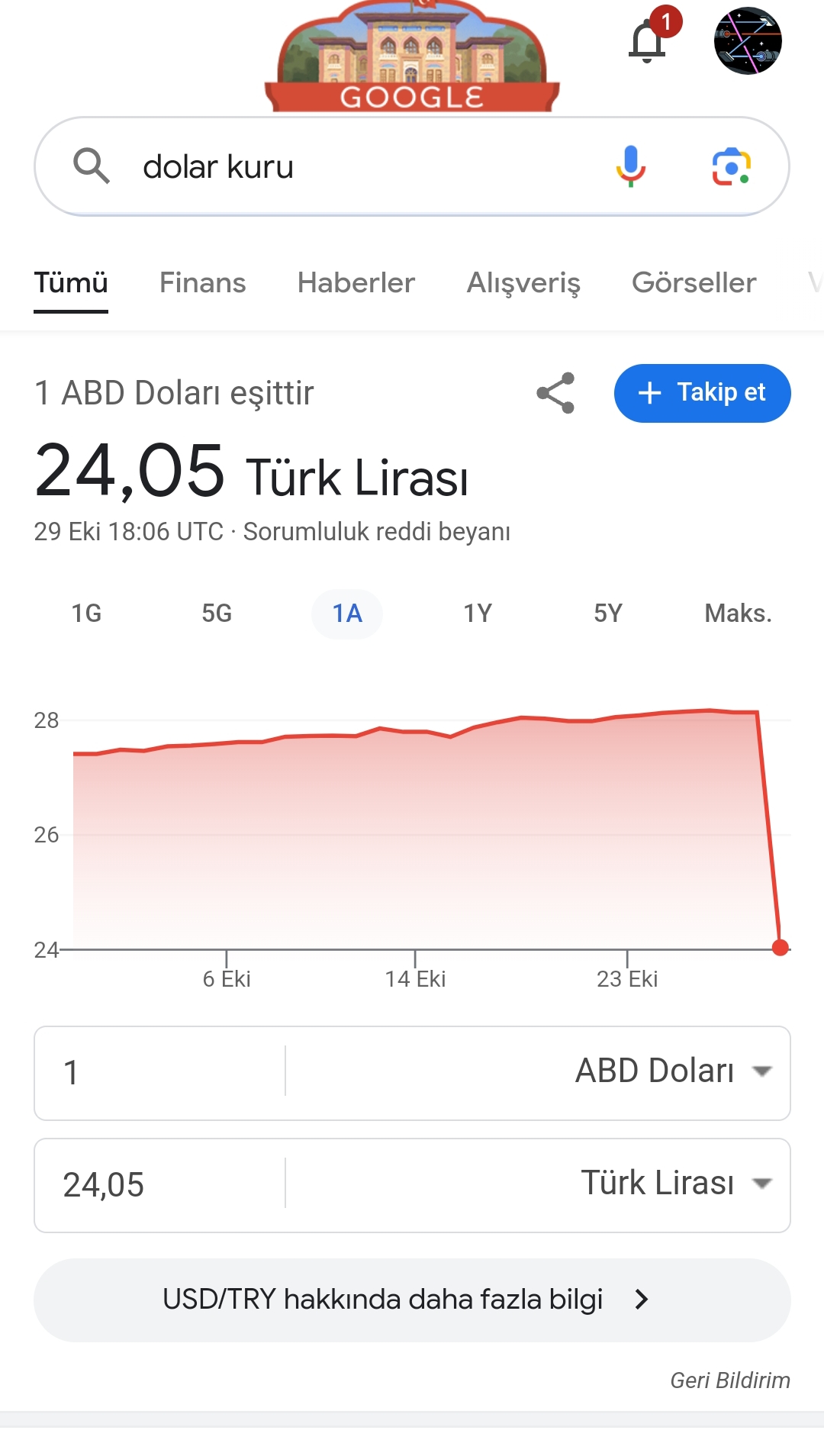Select the 1Y chart range
Screen dimensions: 824x1456
click(478, 614)
